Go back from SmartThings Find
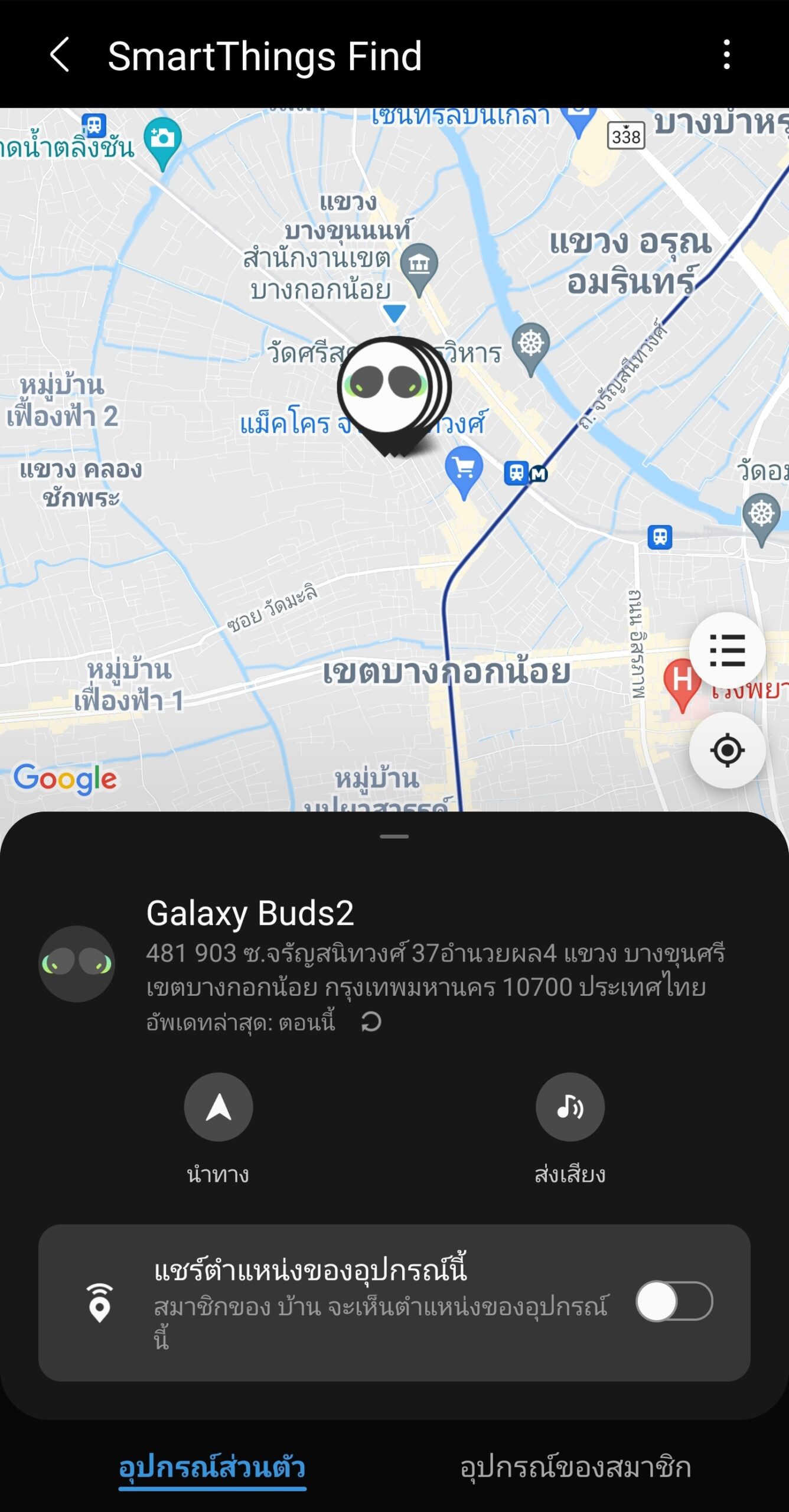Viewport: 789px width, 1512px height. click(60, 55)
